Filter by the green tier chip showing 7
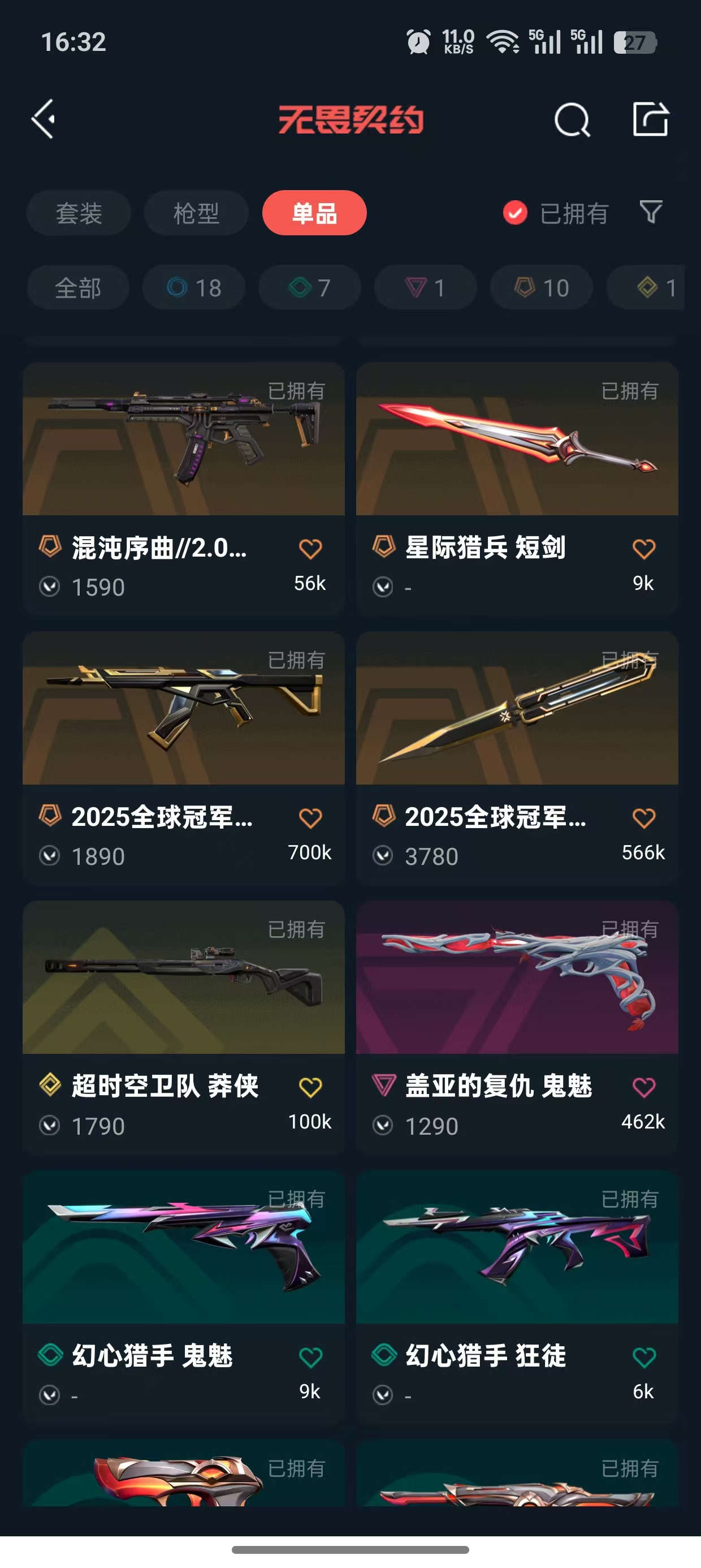The width and height of the screenshot is (701, 1568). (309, 287)
